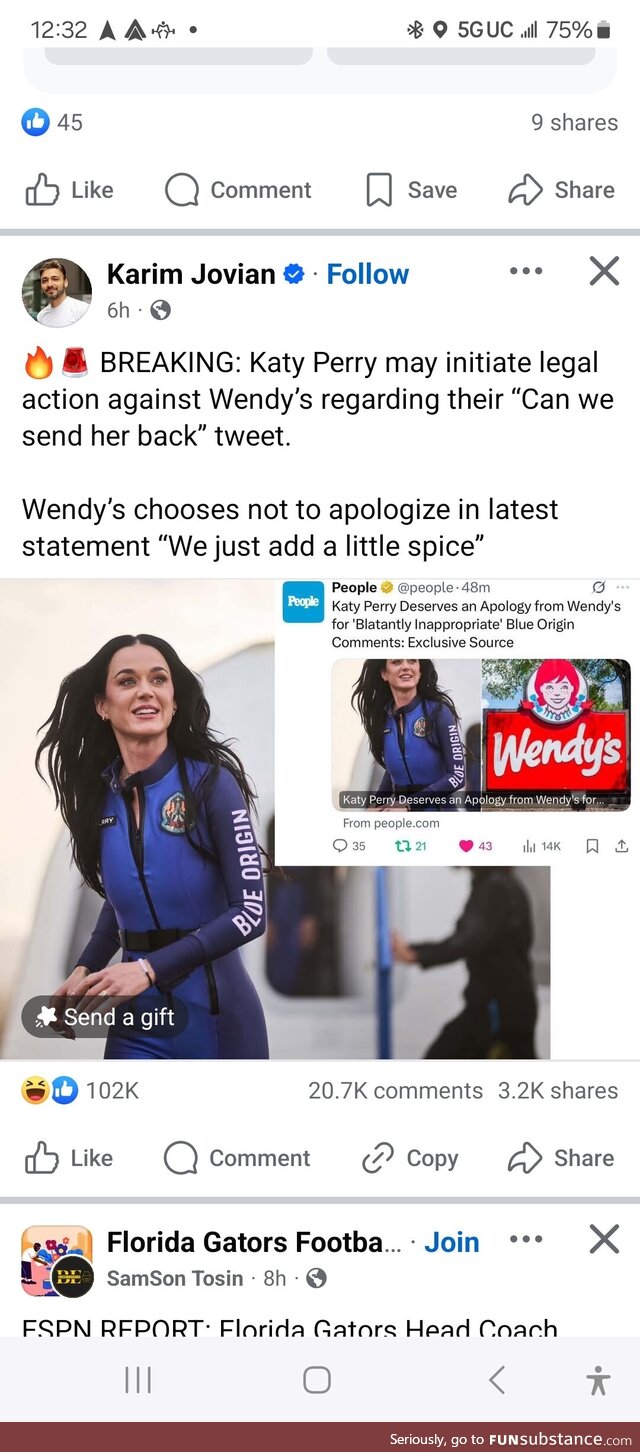Dismiss Karim Jovian's post
Screen dimensions: 640x1452
(604, 271)
